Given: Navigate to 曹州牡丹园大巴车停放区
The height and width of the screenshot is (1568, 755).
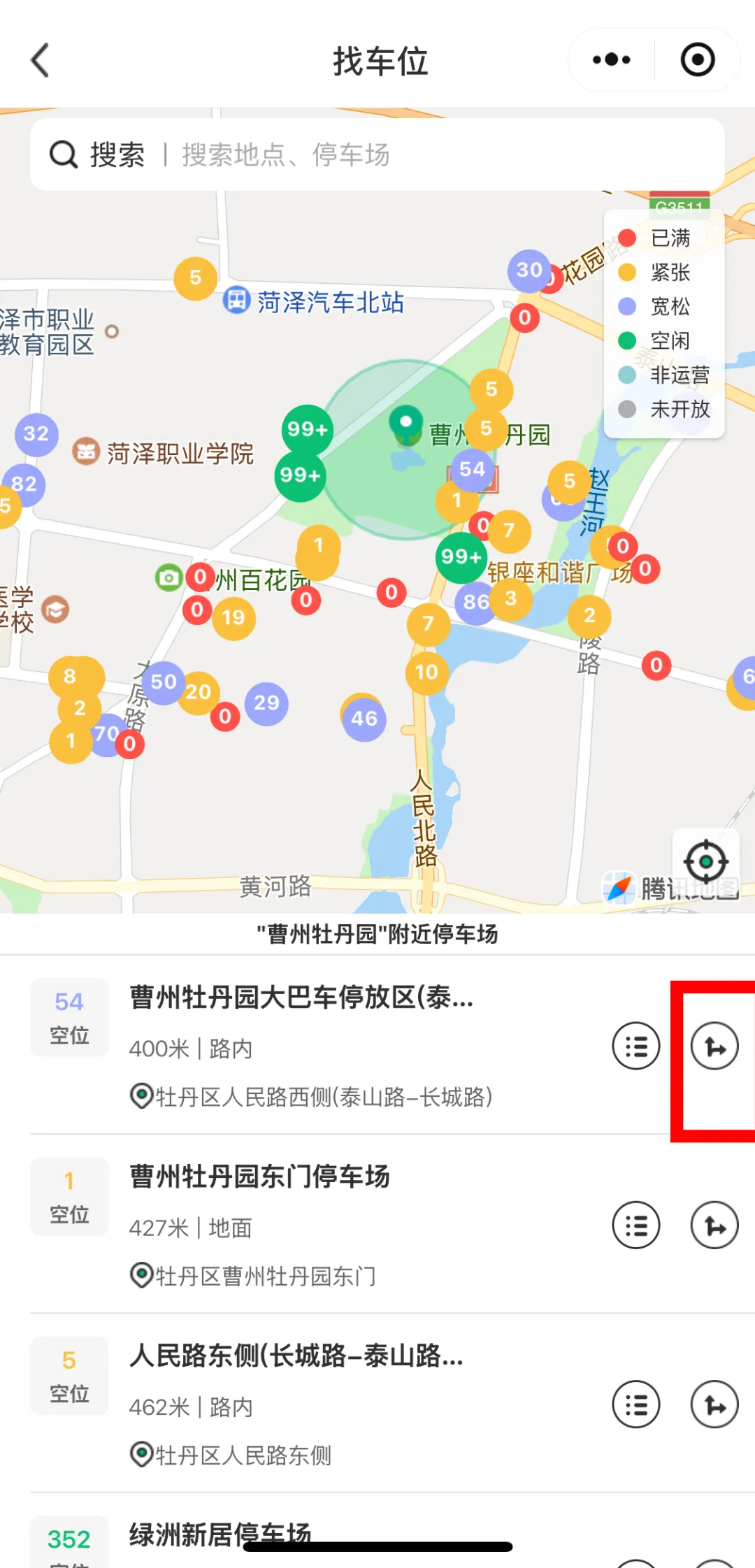Looking at the screenshot, I should pyautogui.click(x=714, y=1047).
